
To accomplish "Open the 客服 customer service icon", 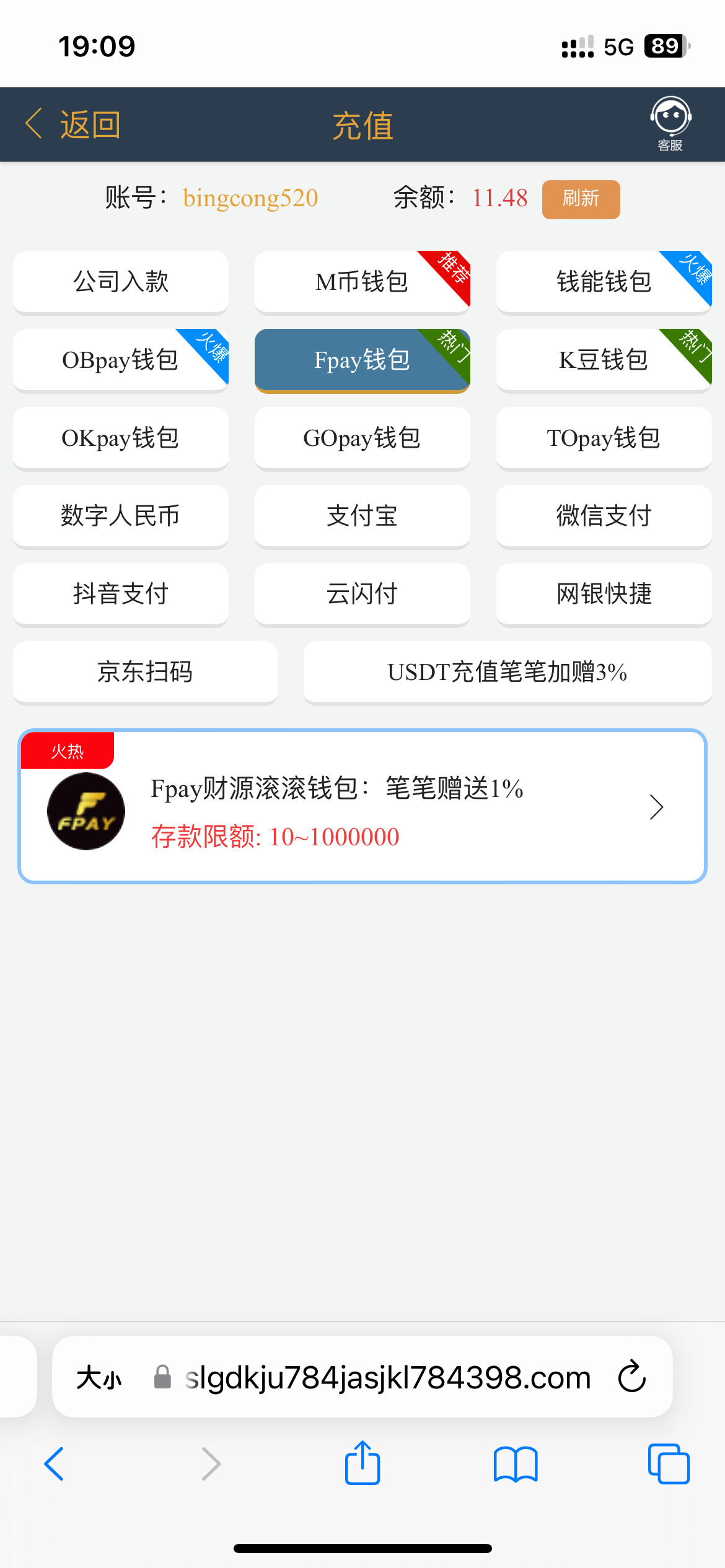I will click(x=670, y=124).
